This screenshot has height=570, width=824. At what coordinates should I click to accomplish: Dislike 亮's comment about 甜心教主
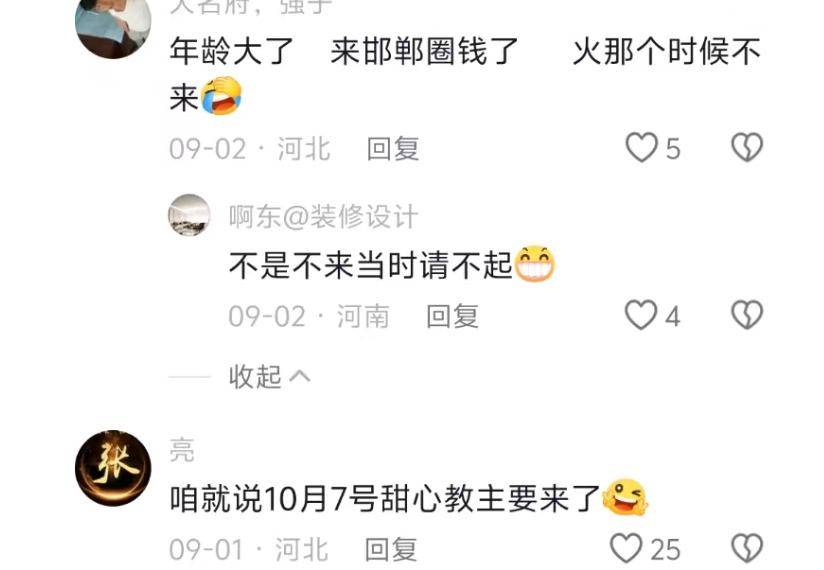pyautogui.click(x=746, y=548)
